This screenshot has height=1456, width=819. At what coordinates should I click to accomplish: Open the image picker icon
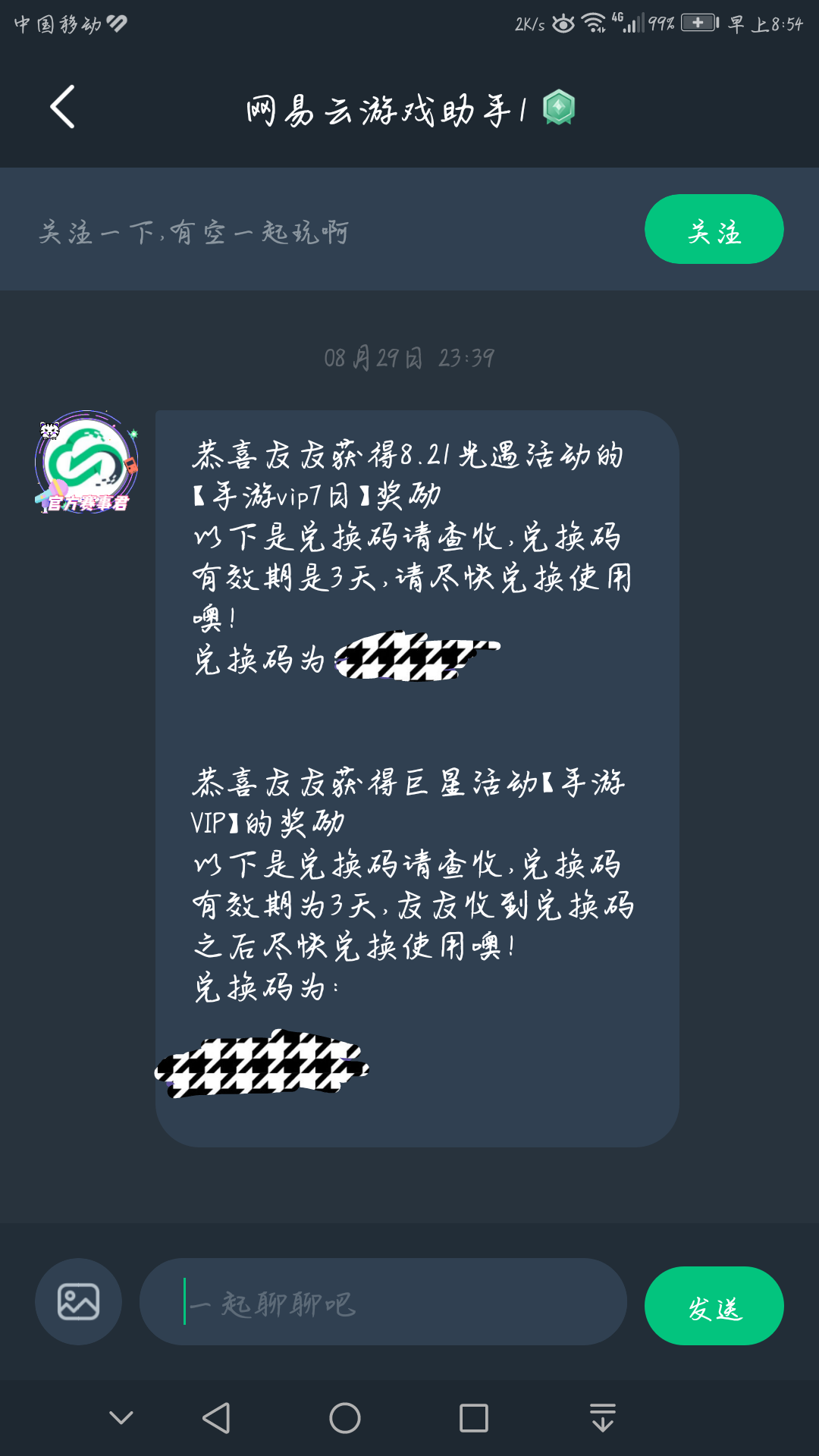(78, 1301)
